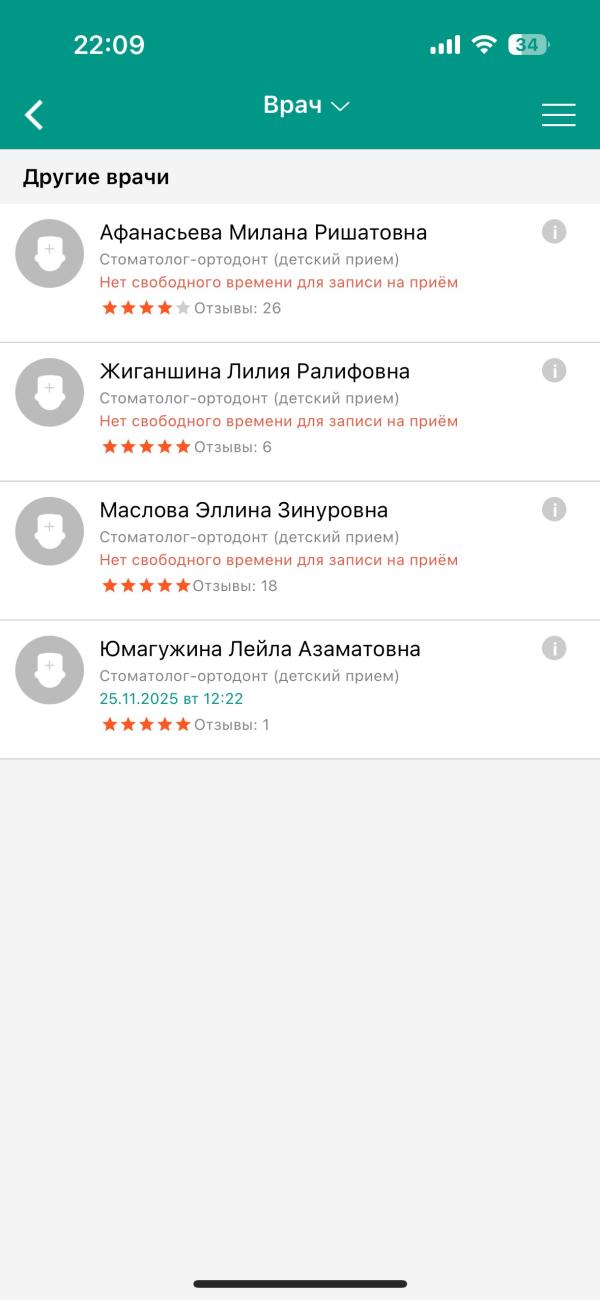Open doctor Жиганшина Лилия Ралифовна
The height and width of the screenshot is (1300, 600).
click(x=300, y=412)
